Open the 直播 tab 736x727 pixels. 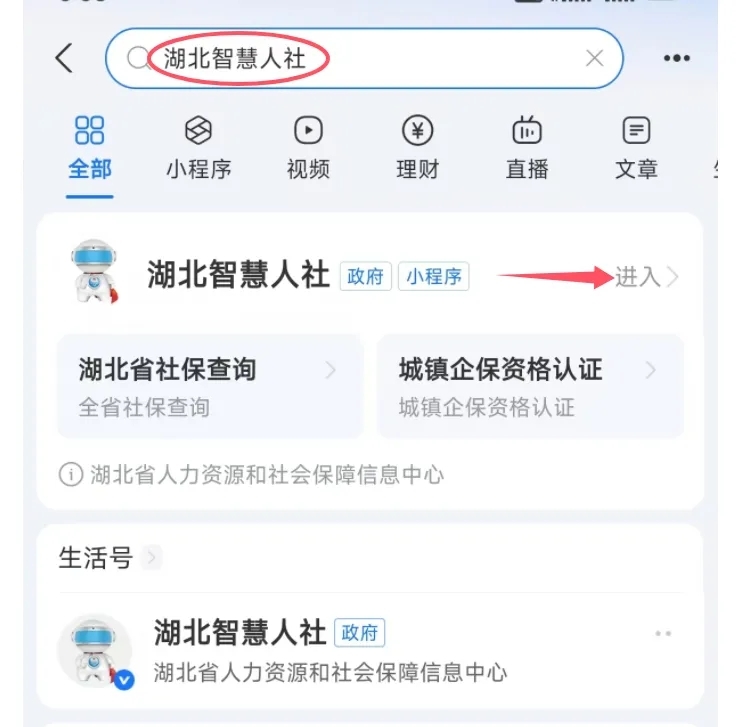[x=527, y=146]
